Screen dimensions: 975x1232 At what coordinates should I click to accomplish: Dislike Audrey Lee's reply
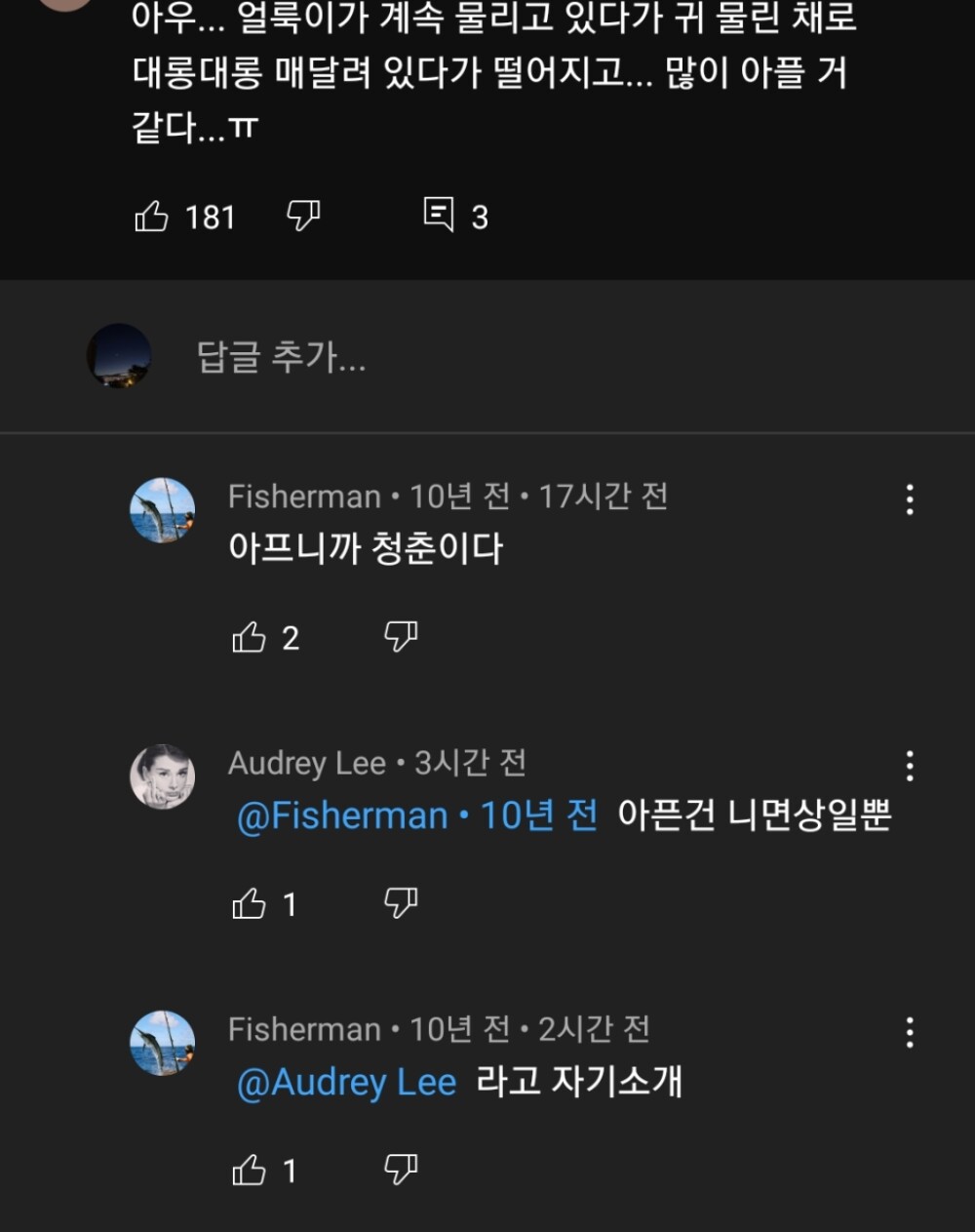(401, 903)
